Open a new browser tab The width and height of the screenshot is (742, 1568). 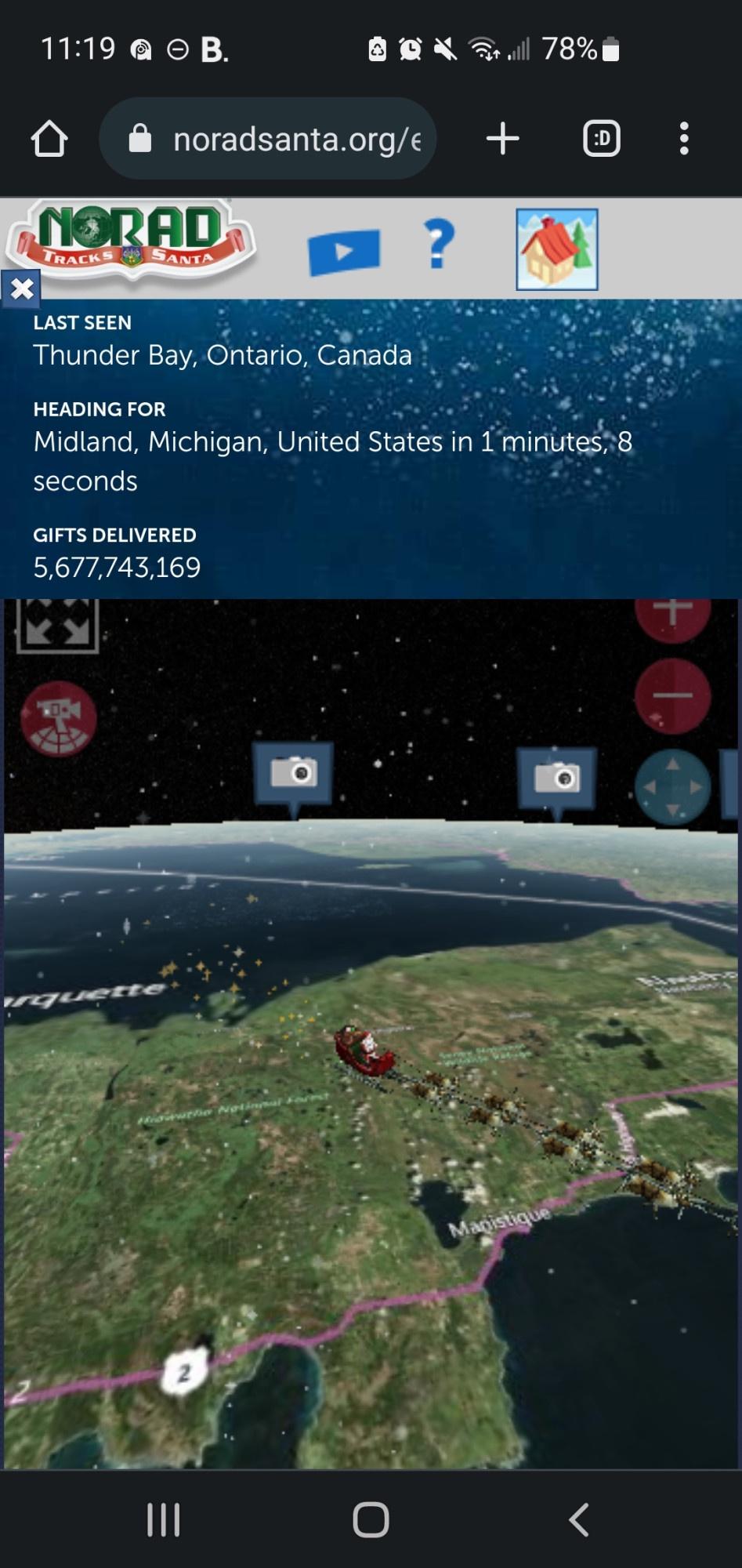click(x=502, y=139)
